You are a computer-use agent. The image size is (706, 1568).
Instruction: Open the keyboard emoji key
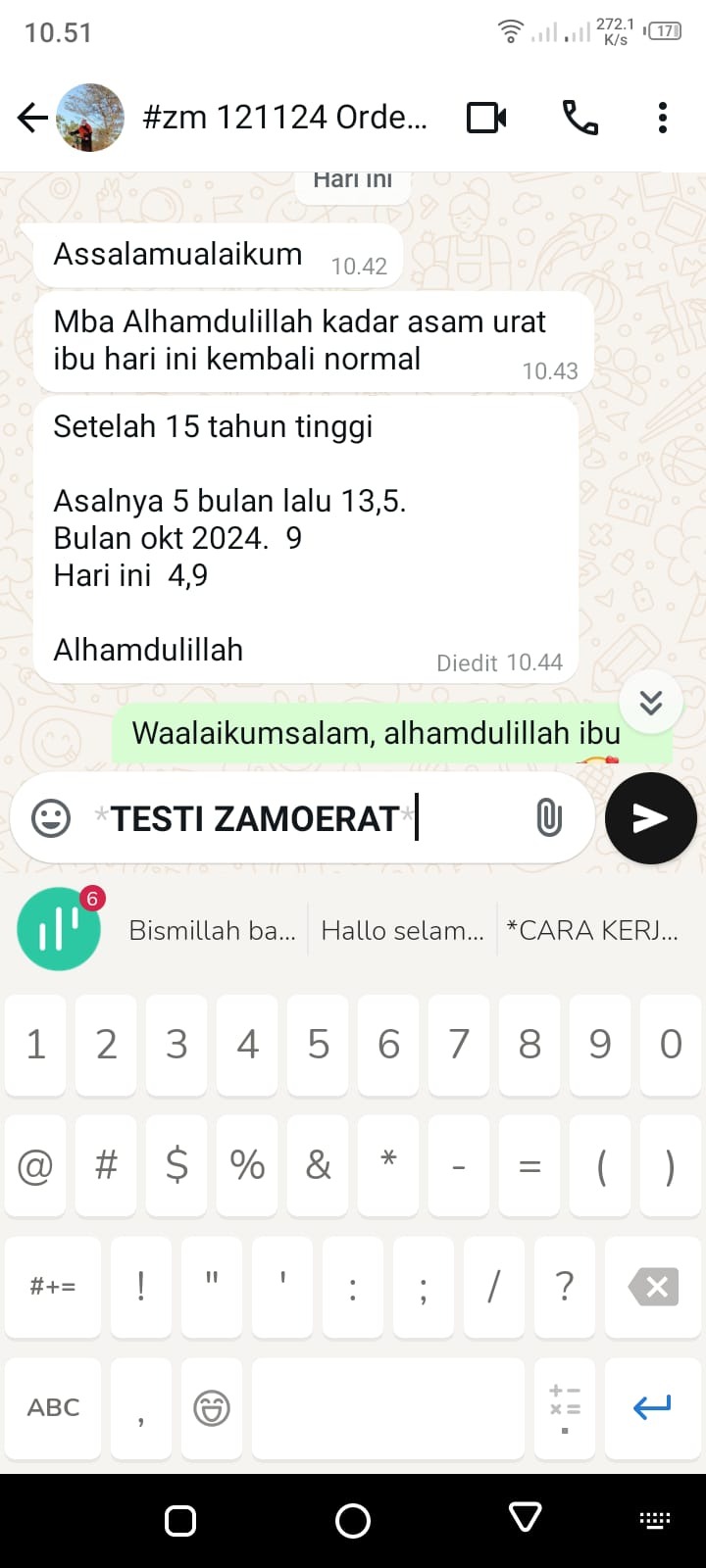212,1408
